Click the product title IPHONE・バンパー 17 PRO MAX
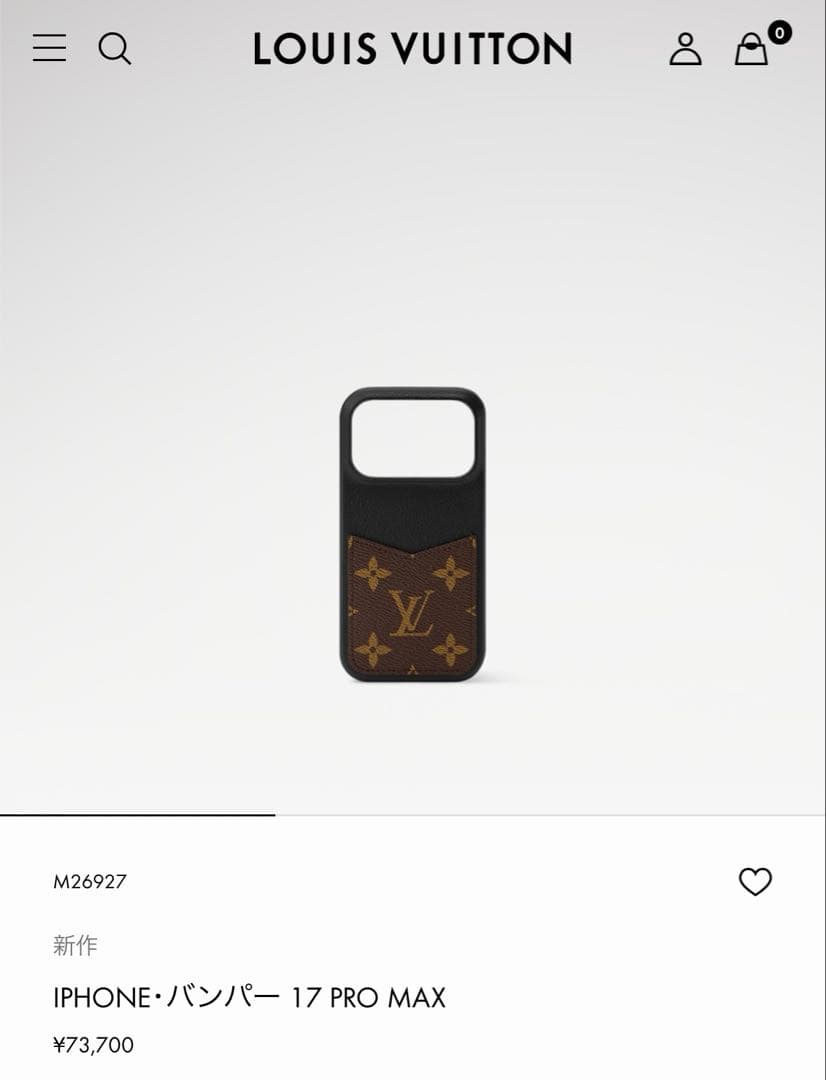Screen dimensions: 826x1080 pos(248,996)
